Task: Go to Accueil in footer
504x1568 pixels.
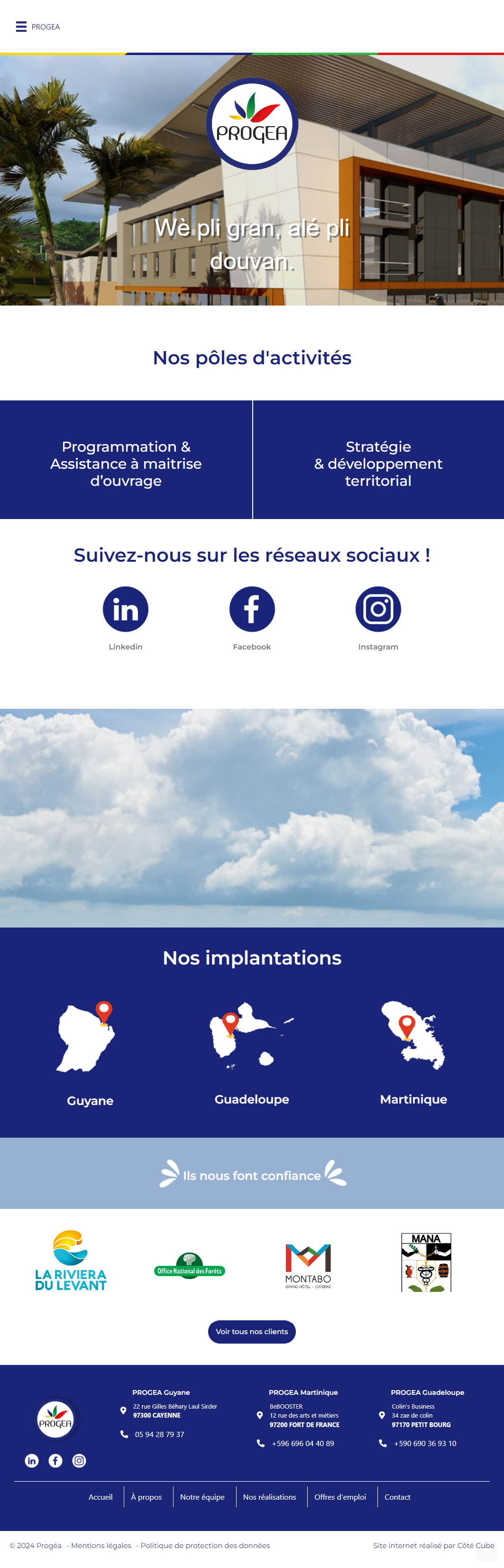Action: [x=101, y=1497]
